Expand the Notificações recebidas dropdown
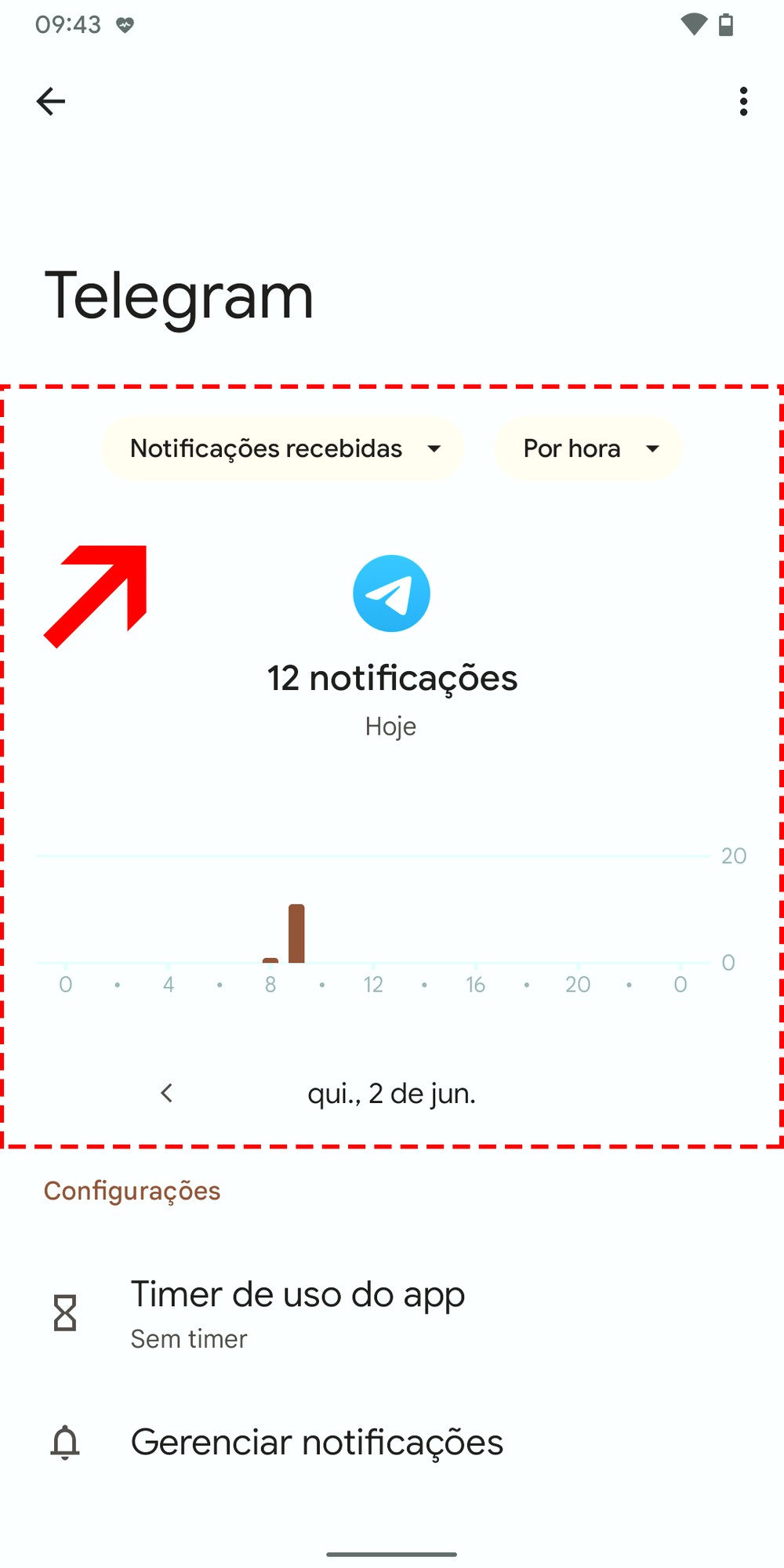 coord(282,448)
